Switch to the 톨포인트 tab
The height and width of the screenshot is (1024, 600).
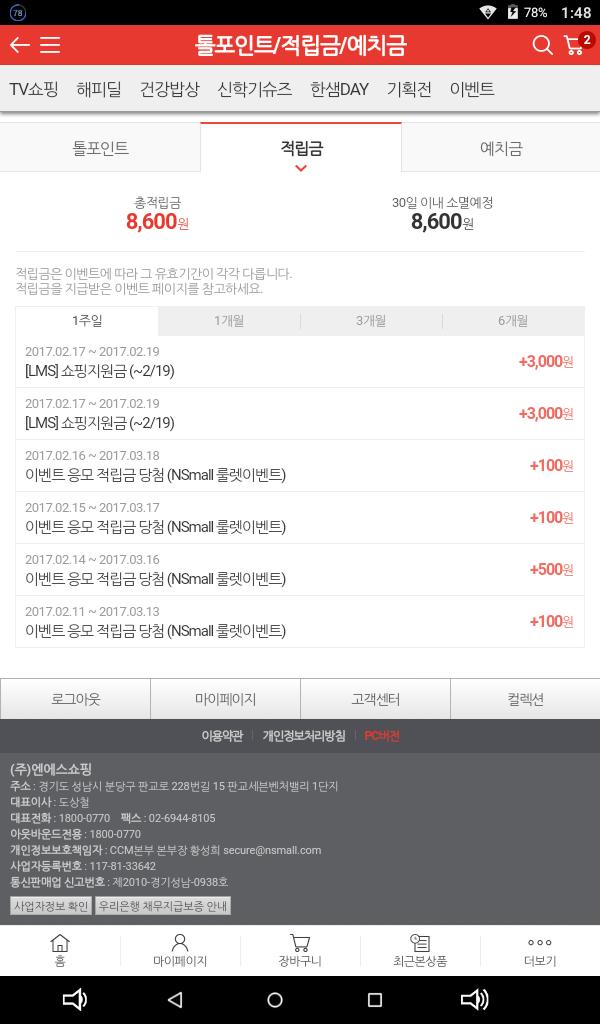tap(100, 148)
